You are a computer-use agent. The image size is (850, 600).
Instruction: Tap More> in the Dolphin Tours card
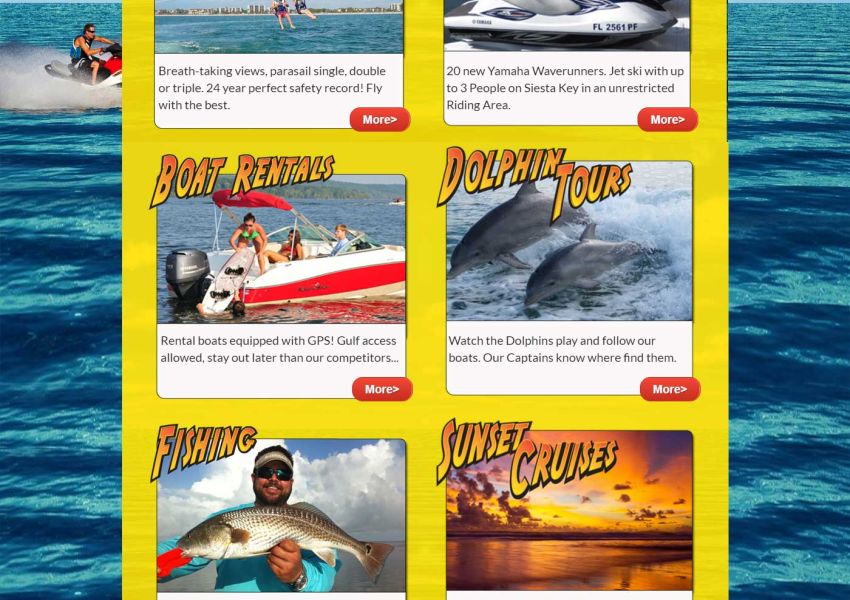(x=670, y=389)
